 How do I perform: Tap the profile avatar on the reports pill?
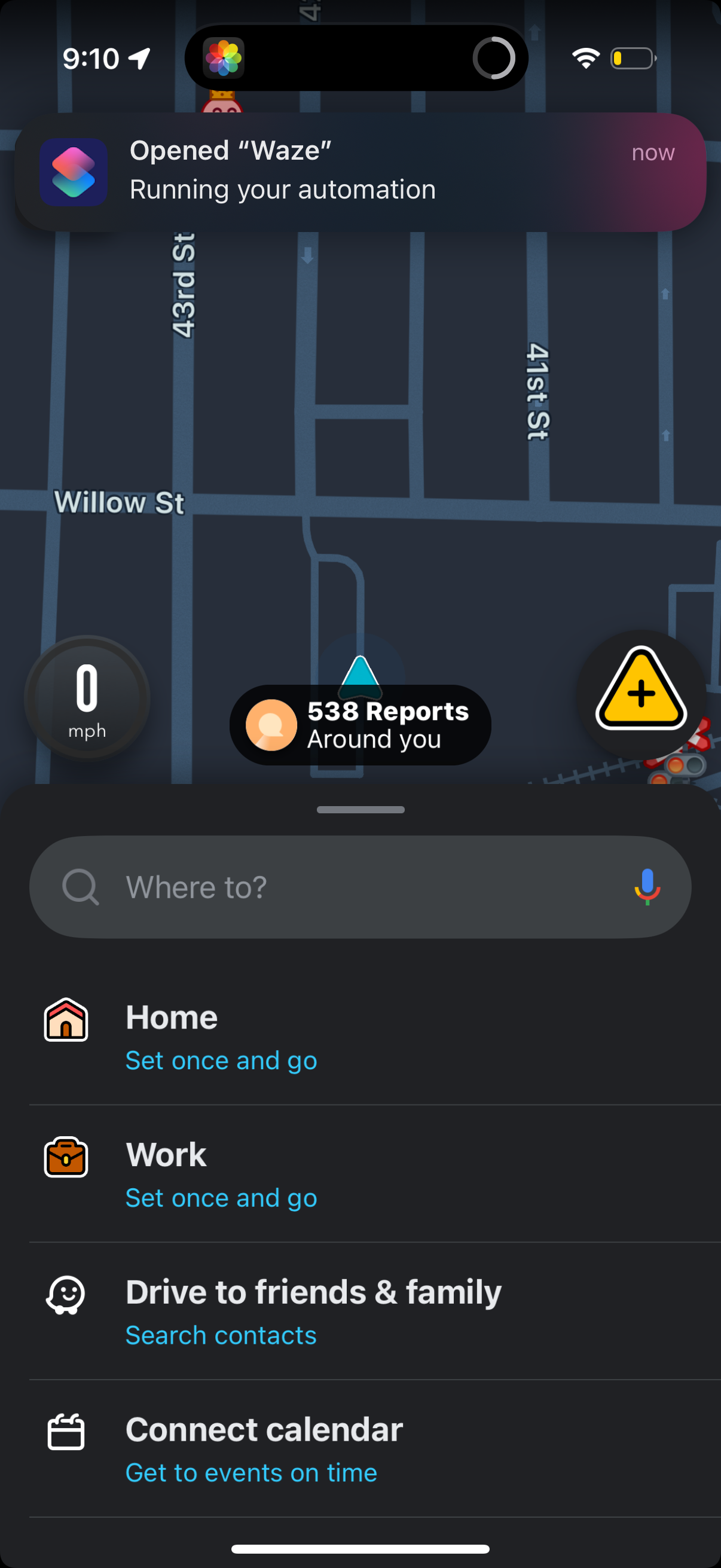tap(271, 724)
